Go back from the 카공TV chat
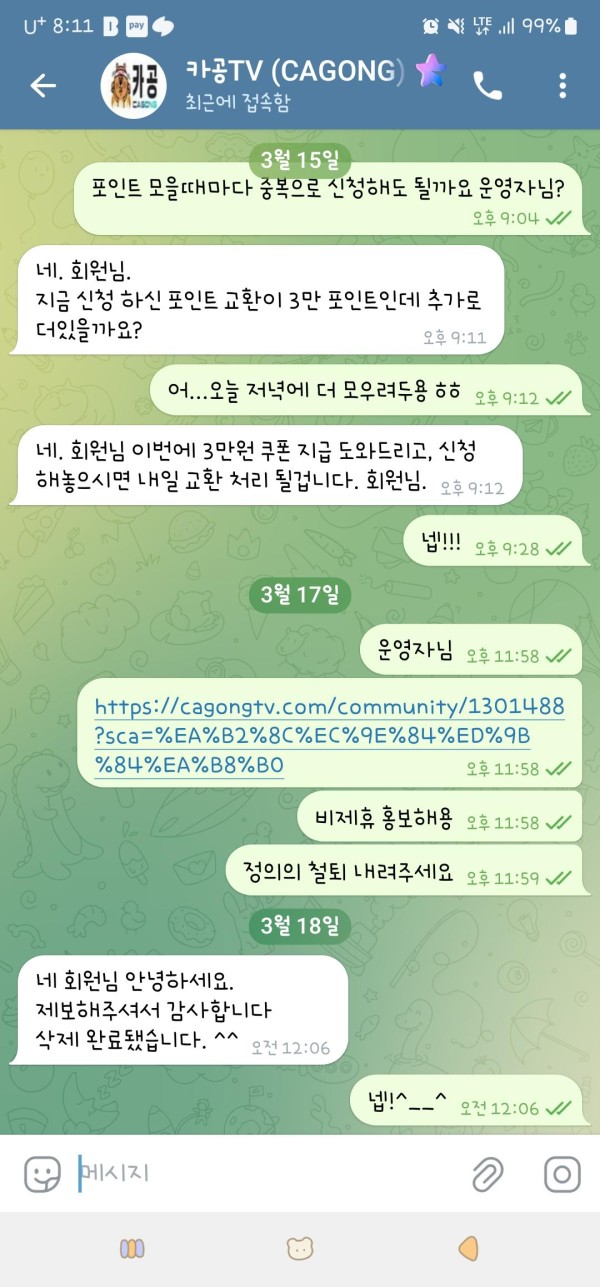600x1287 pixels. (43, 86)
